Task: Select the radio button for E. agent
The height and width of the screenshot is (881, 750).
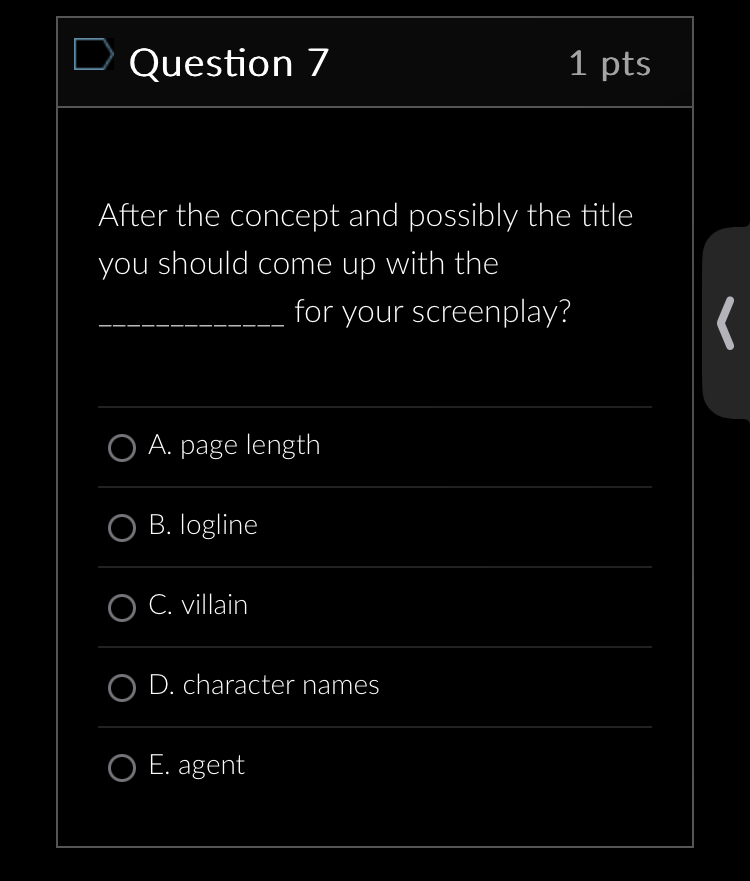Action: [x=121, y=768]
